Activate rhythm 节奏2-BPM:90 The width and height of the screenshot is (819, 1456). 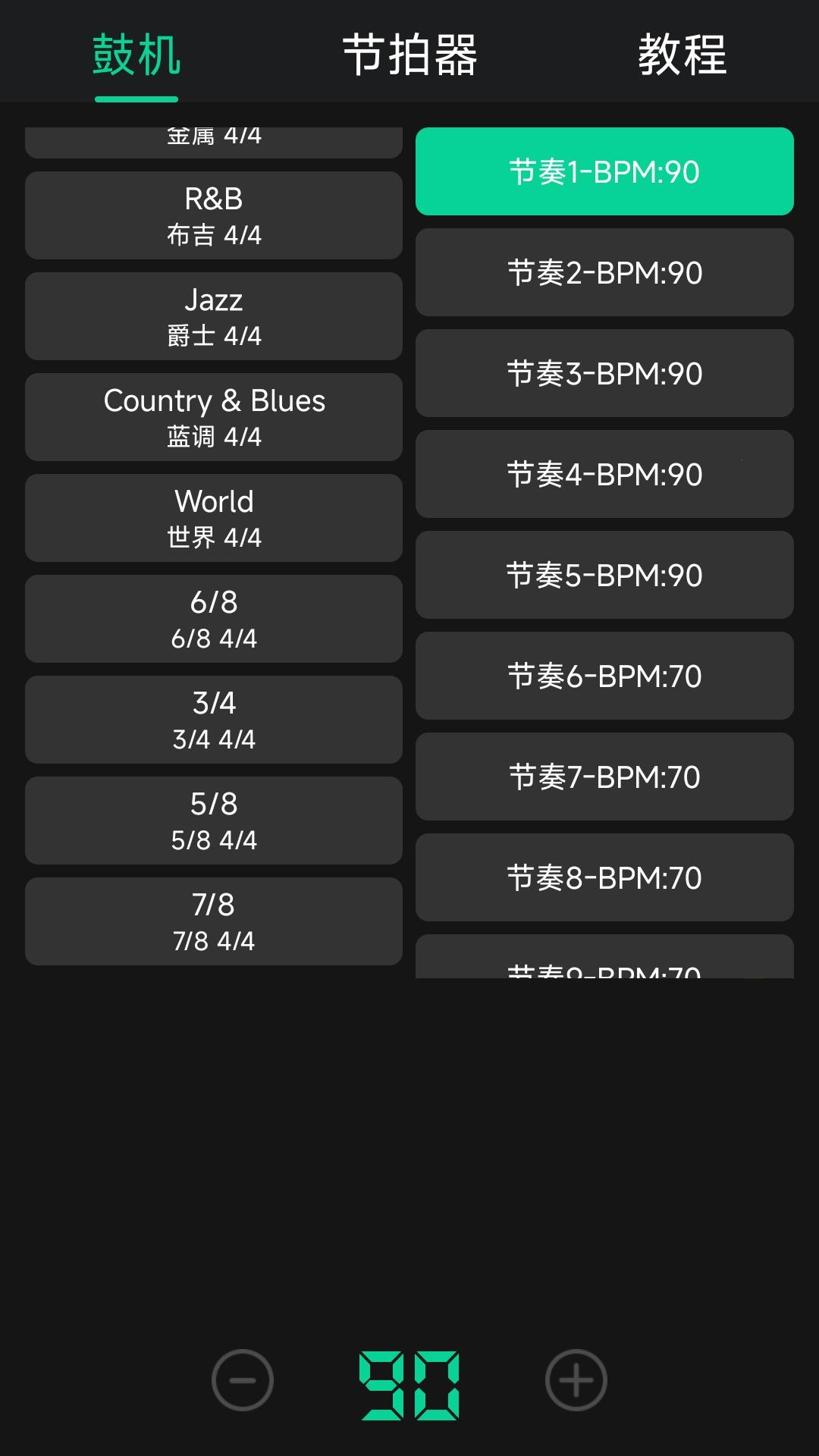coord(604,272)
